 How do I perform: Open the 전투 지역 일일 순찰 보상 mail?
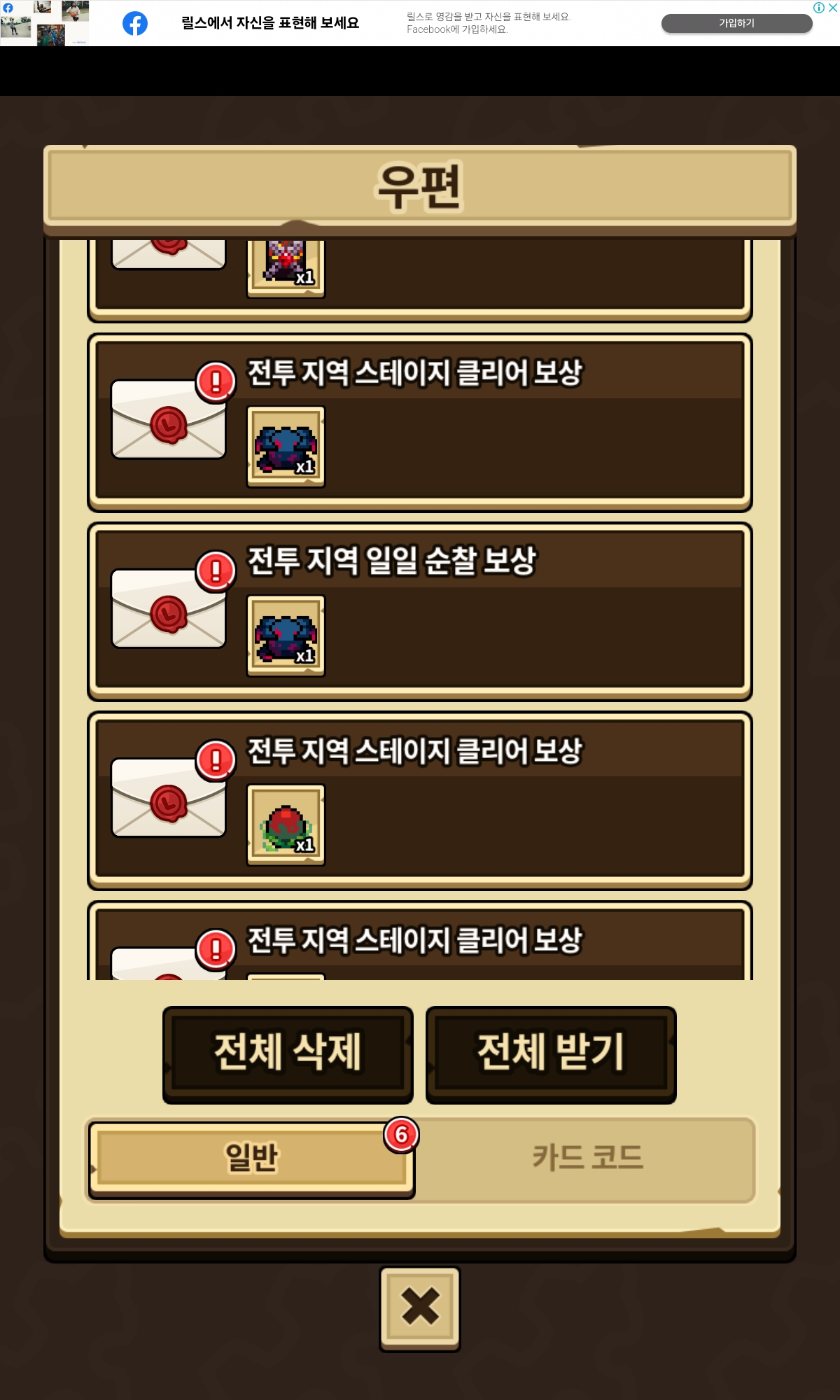pyautogui.click(x=419, y=611)
